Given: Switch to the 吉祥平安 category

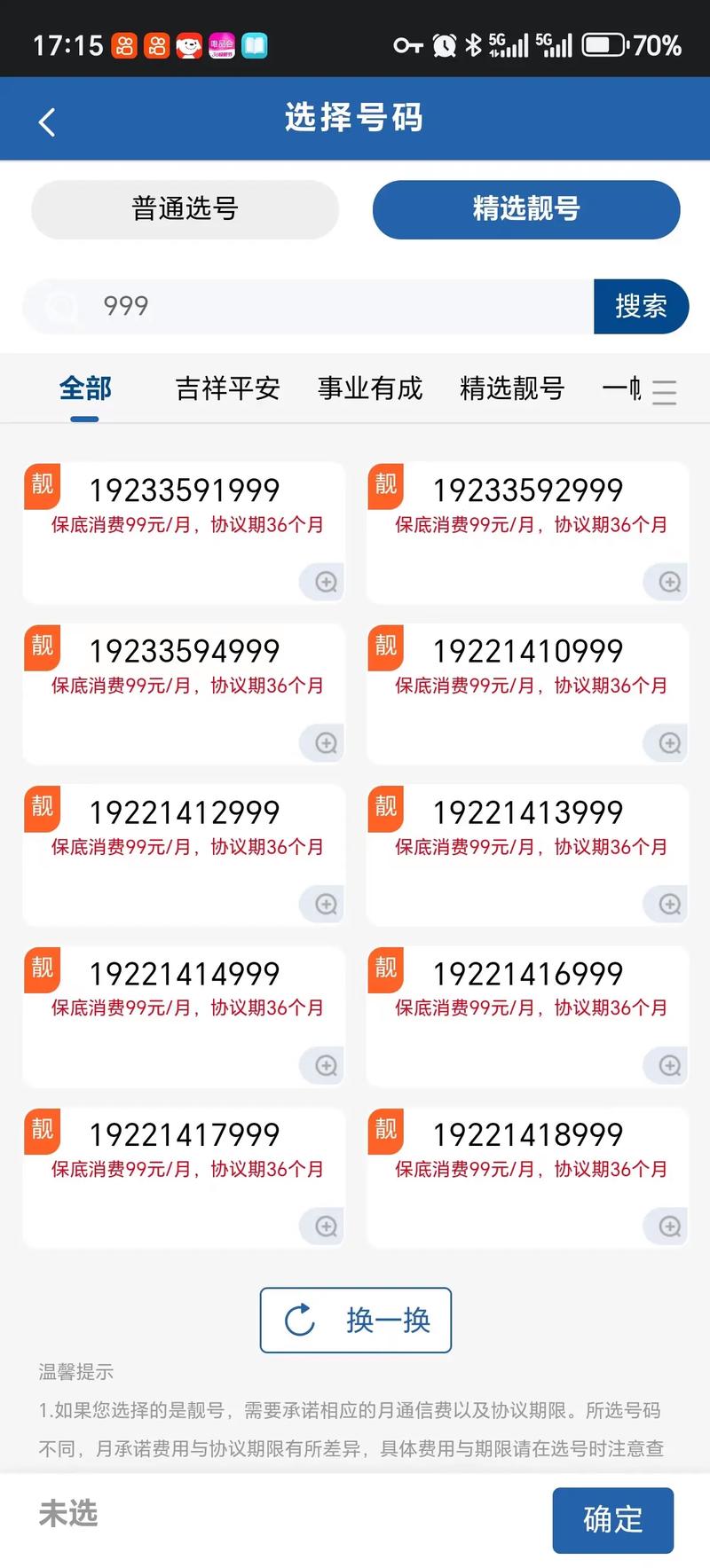Looking at the screenshot, I should (x=227, y=388).
